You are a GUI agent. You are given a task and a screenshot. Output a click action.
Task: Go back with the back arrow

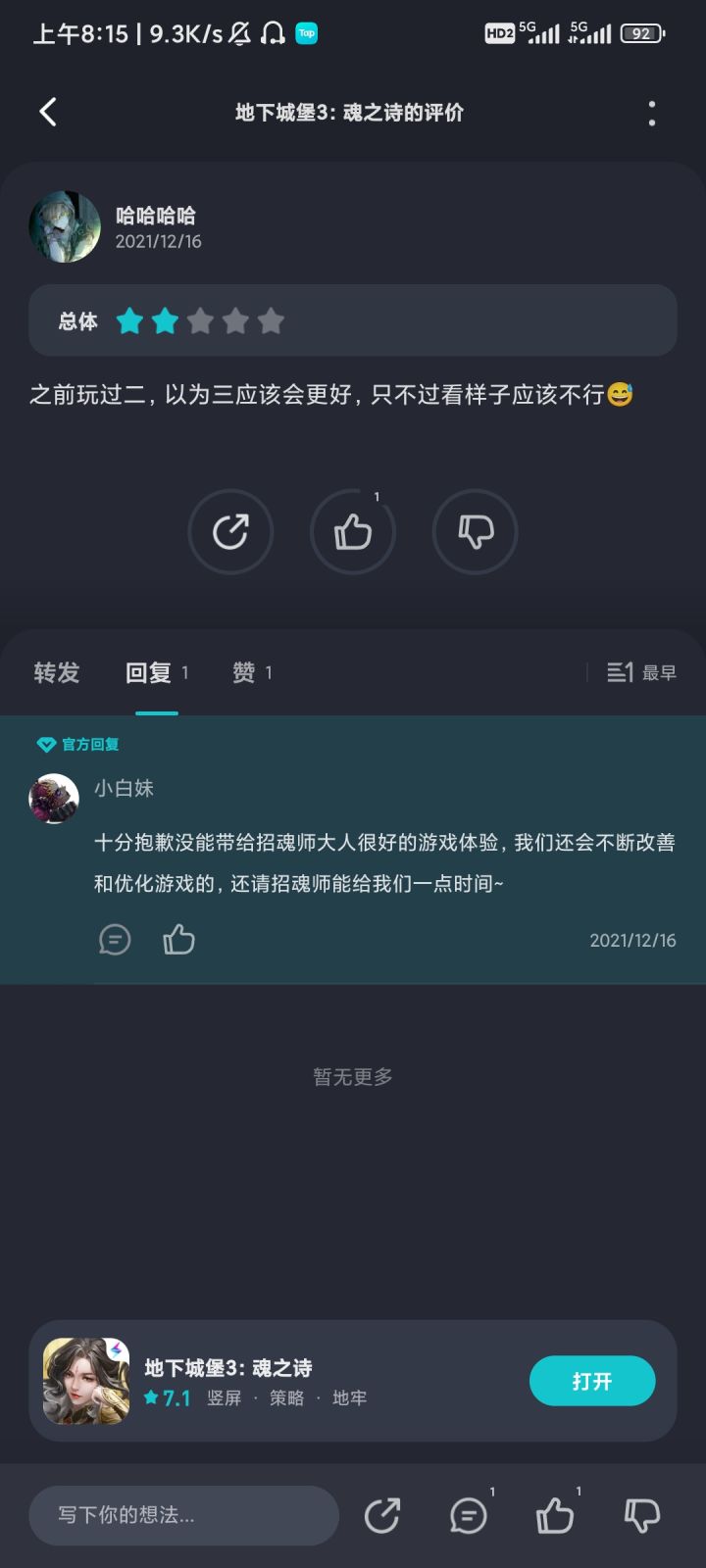pyautogui.click(x=47, y=112)
